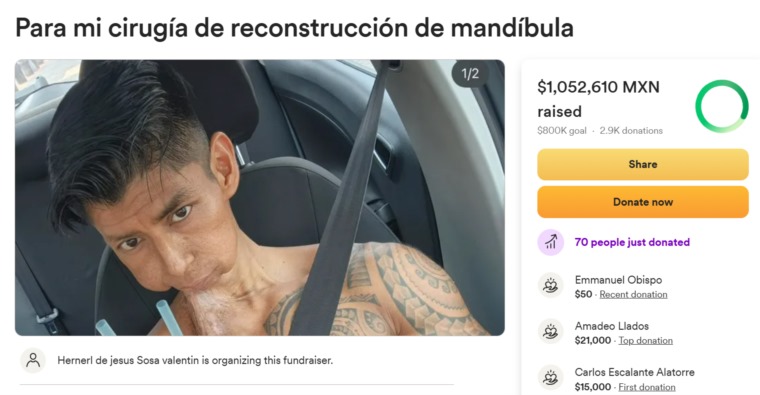
Task: Open the First donation link
Action: point(647,387)
